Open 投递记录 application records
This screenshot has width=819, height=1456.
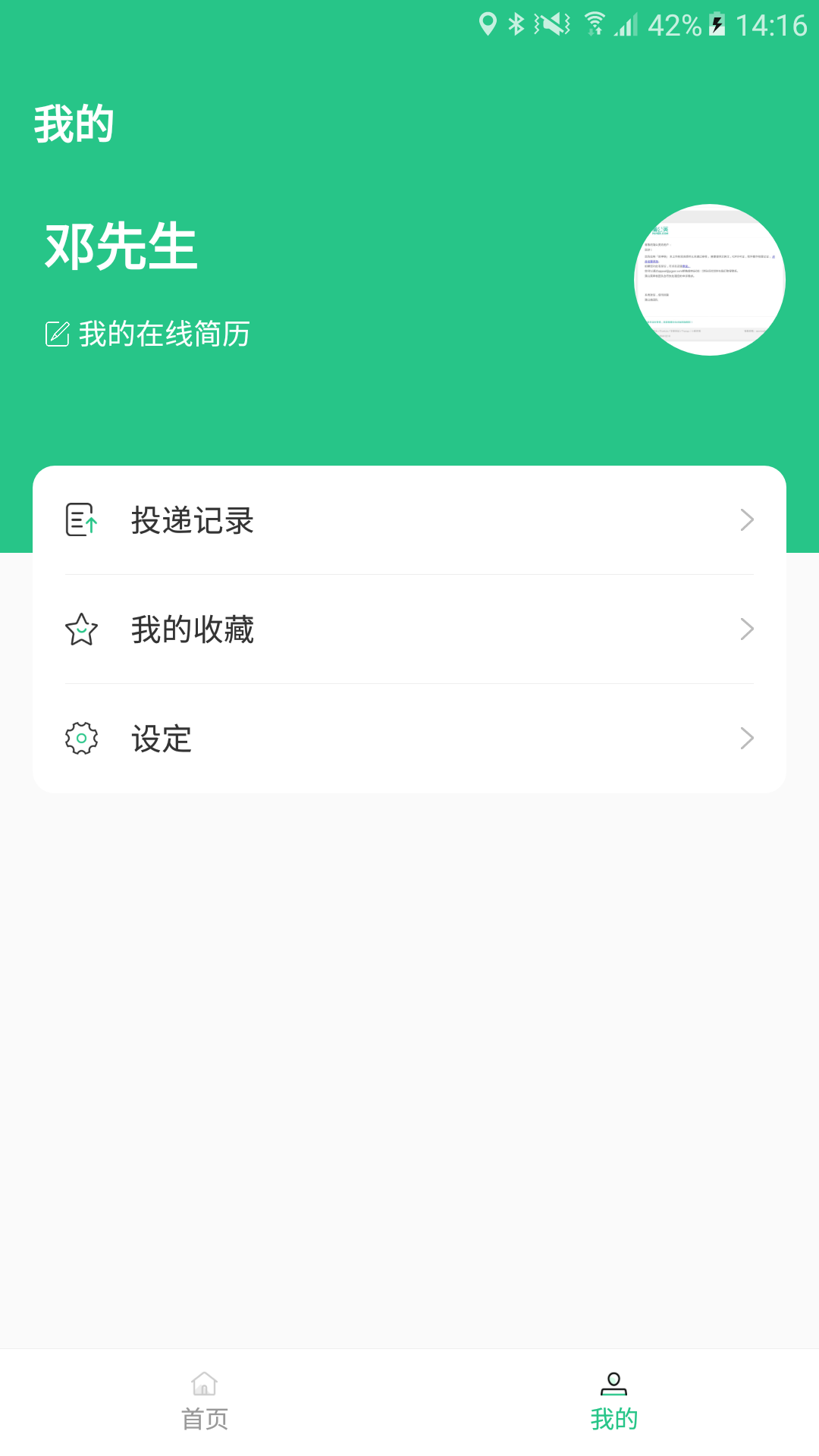click(x=409, y=520)
